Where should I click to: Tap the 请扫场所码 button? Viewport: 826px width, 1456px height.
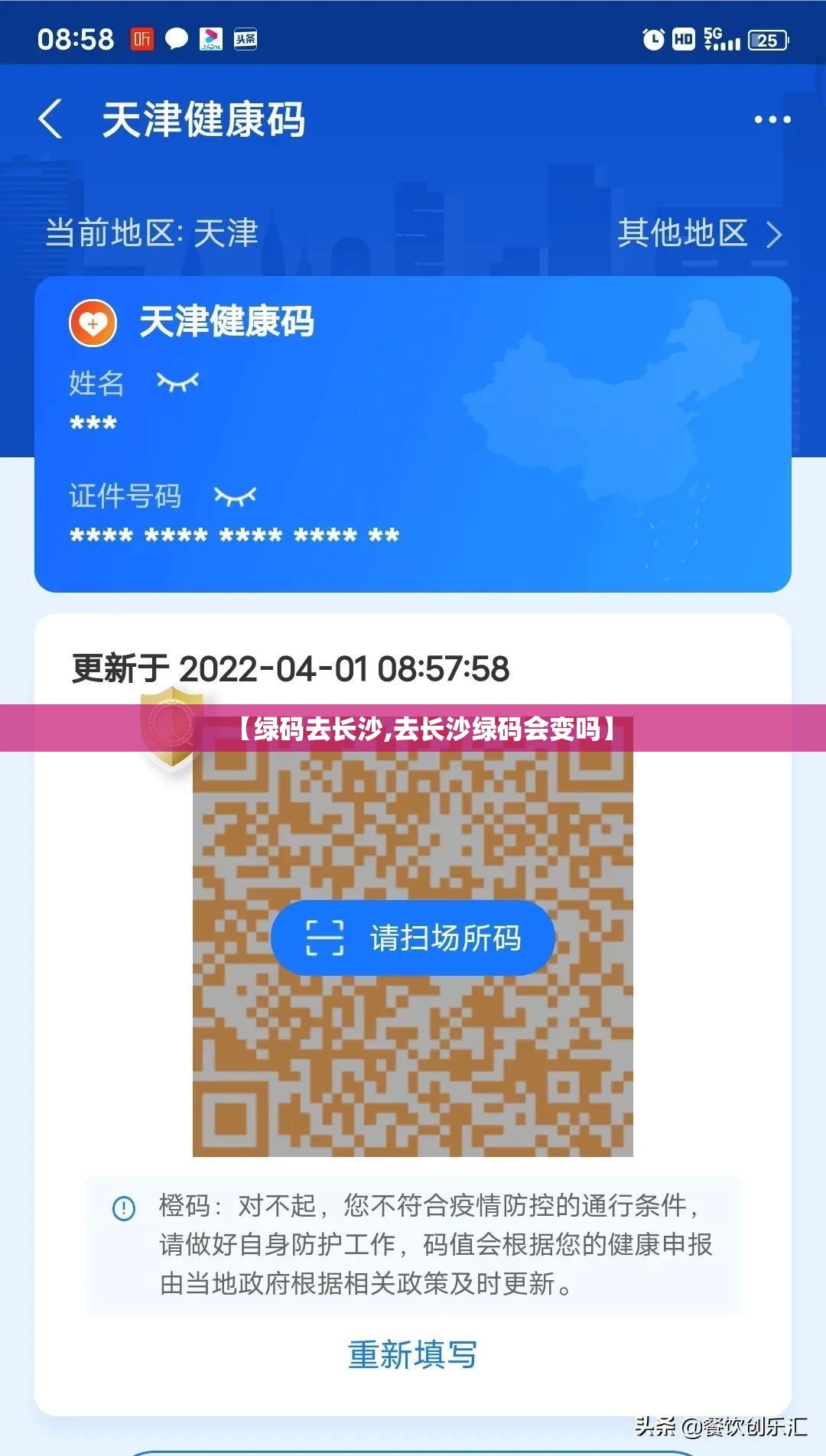coord(413,938)
